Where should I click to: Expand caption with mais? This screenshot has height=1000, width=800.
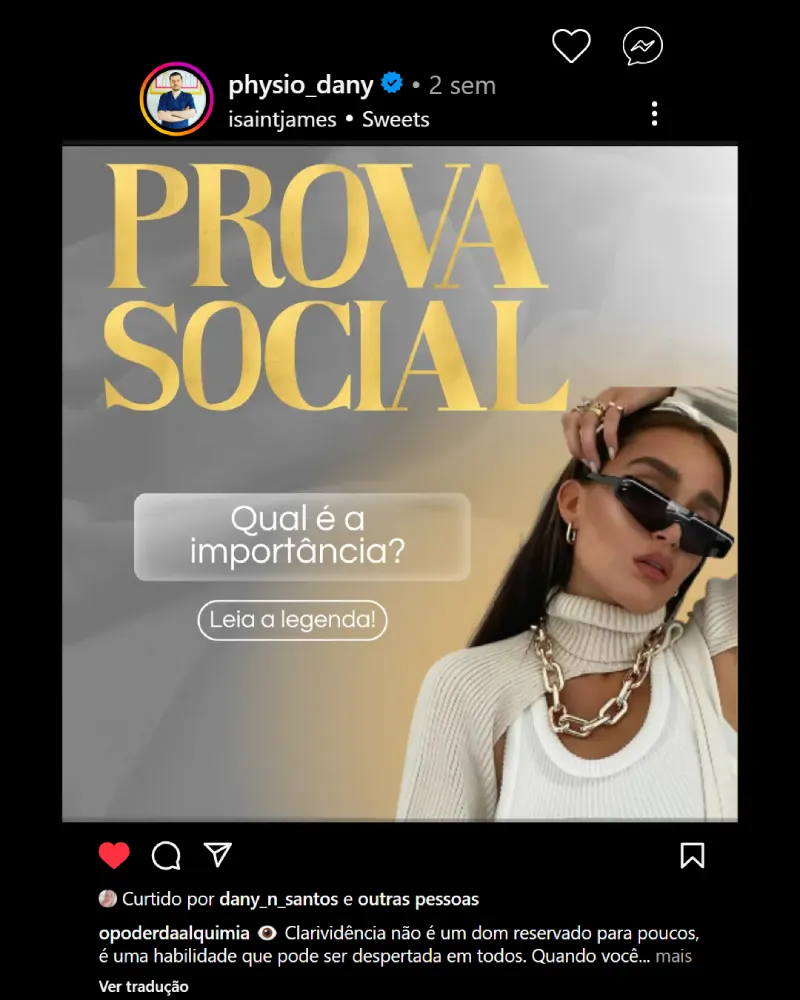pos(674,957)
